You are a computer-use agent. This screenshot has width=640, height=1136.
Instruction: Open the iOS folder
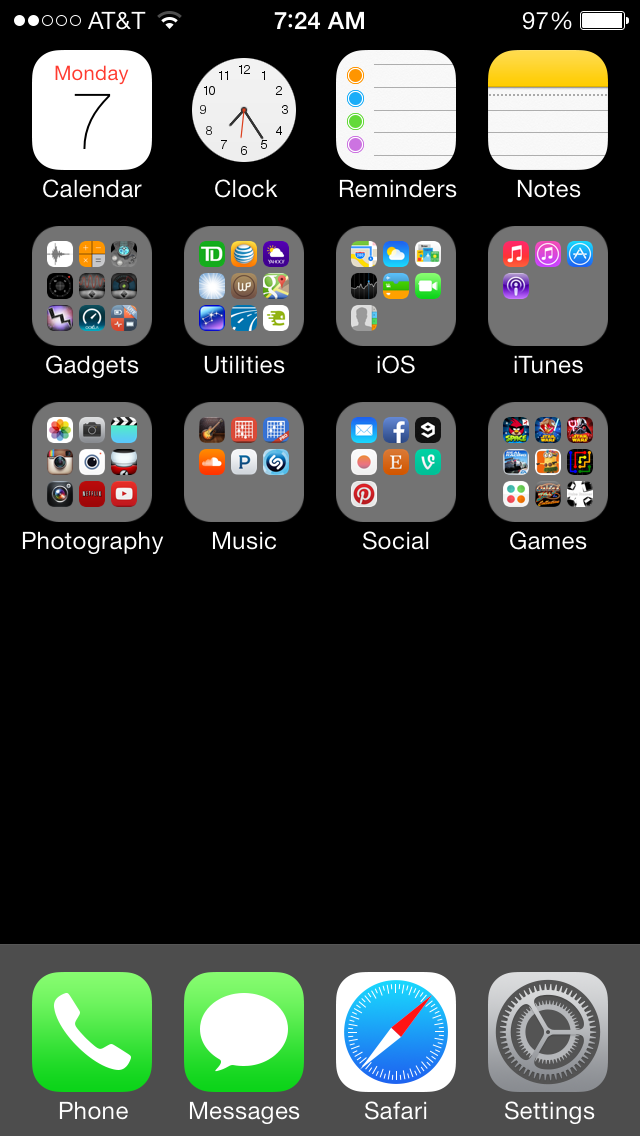(x=396, y=286)
